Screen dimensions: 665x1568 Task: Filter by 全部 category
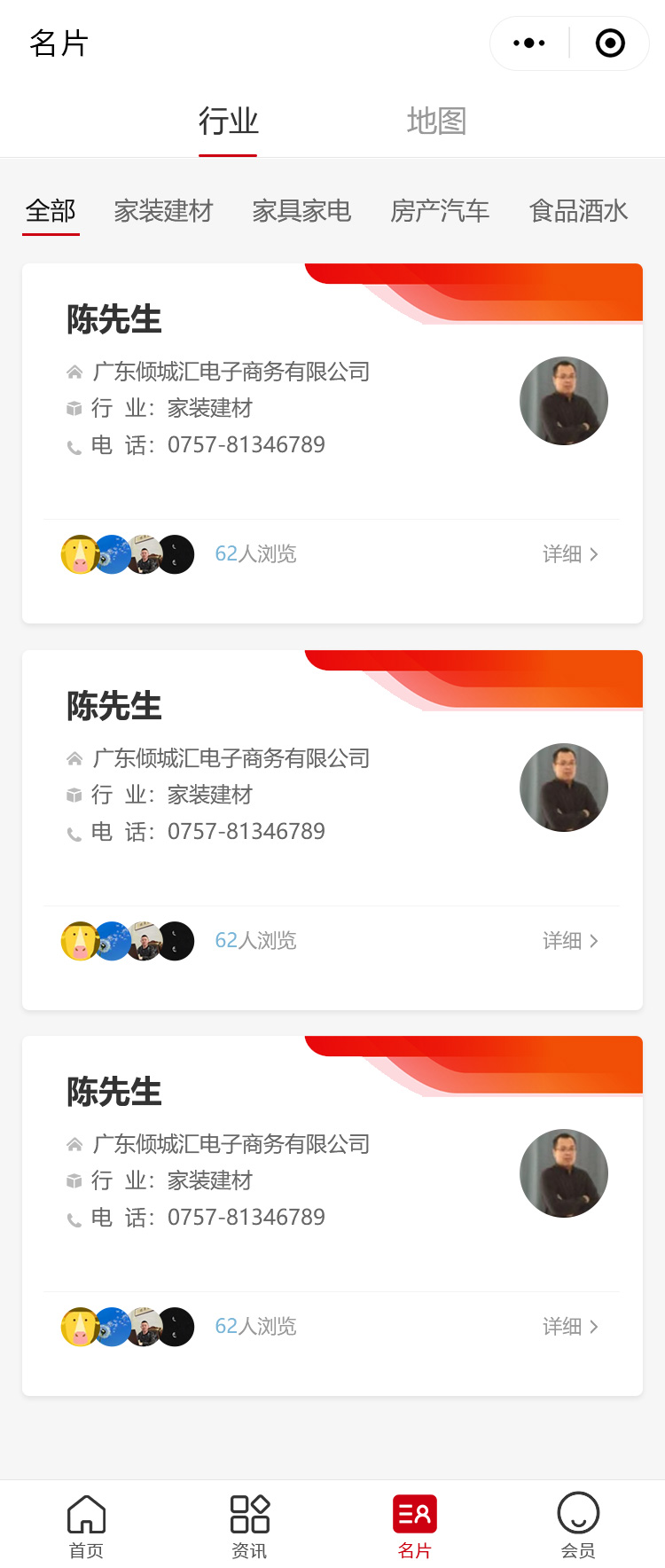point(51,211)
